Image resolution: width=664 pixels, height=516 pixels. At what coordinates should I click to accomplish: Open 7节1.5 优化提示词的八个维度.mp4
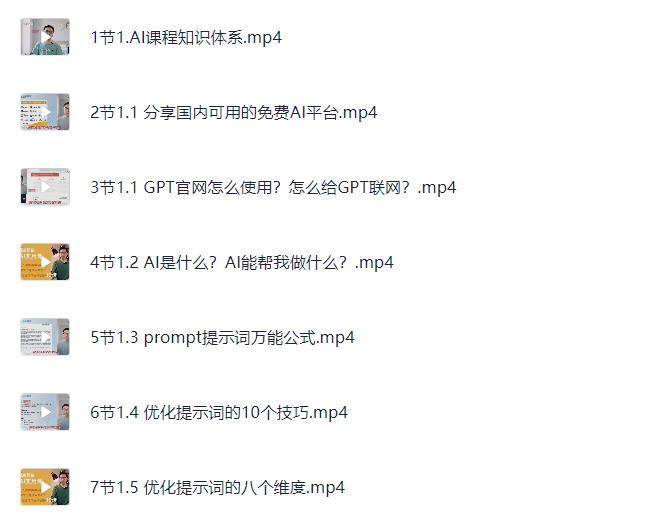pos(217,488)
